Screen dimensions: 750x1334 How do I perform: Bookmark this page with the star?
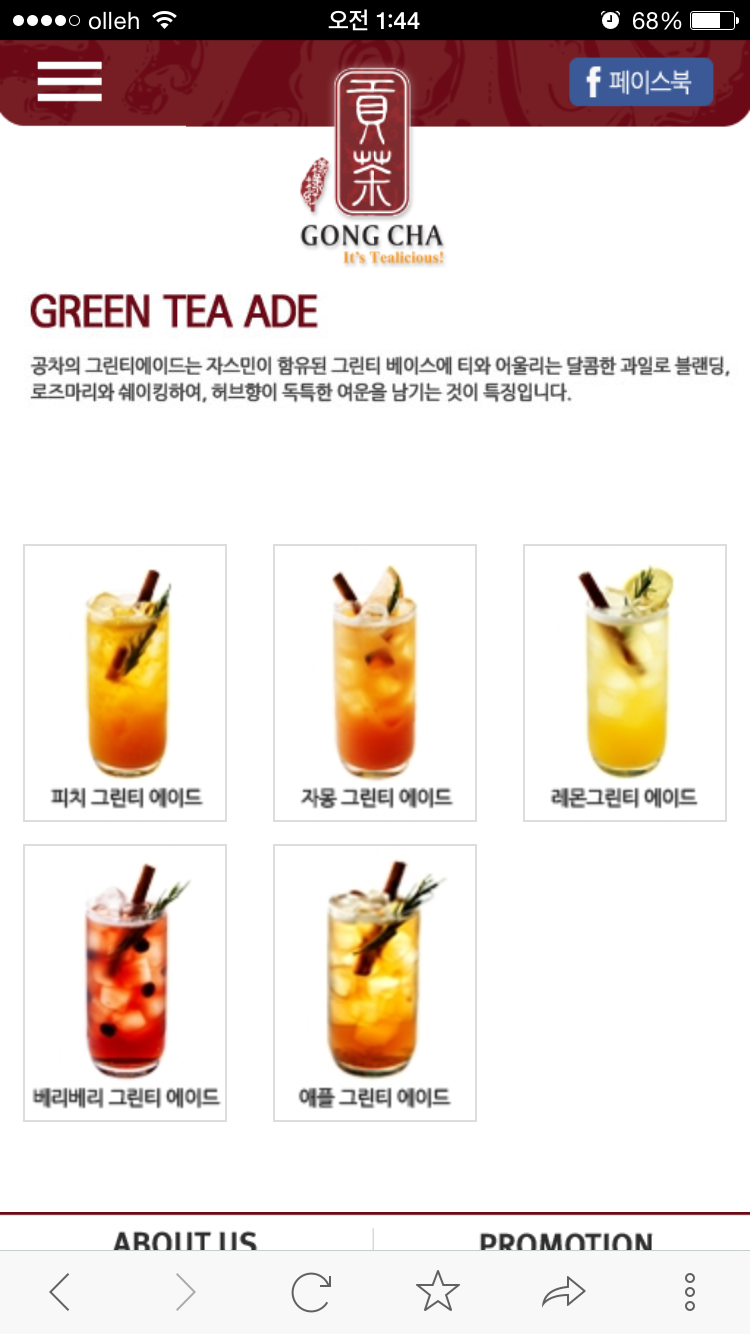tap(437, 1292)
